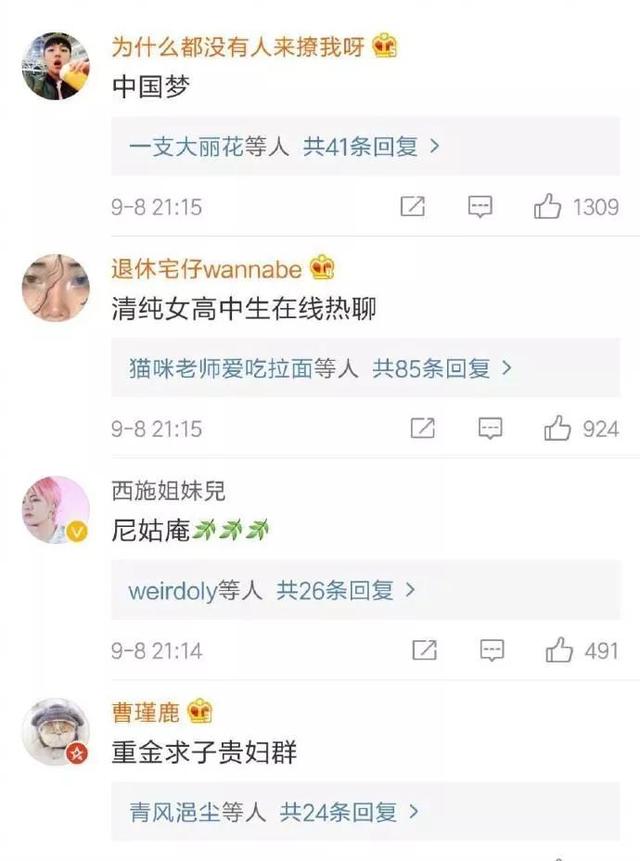This screenshot has width=640, height=861.
Task: Like the comment 尼姑庵
Action: 559,651
